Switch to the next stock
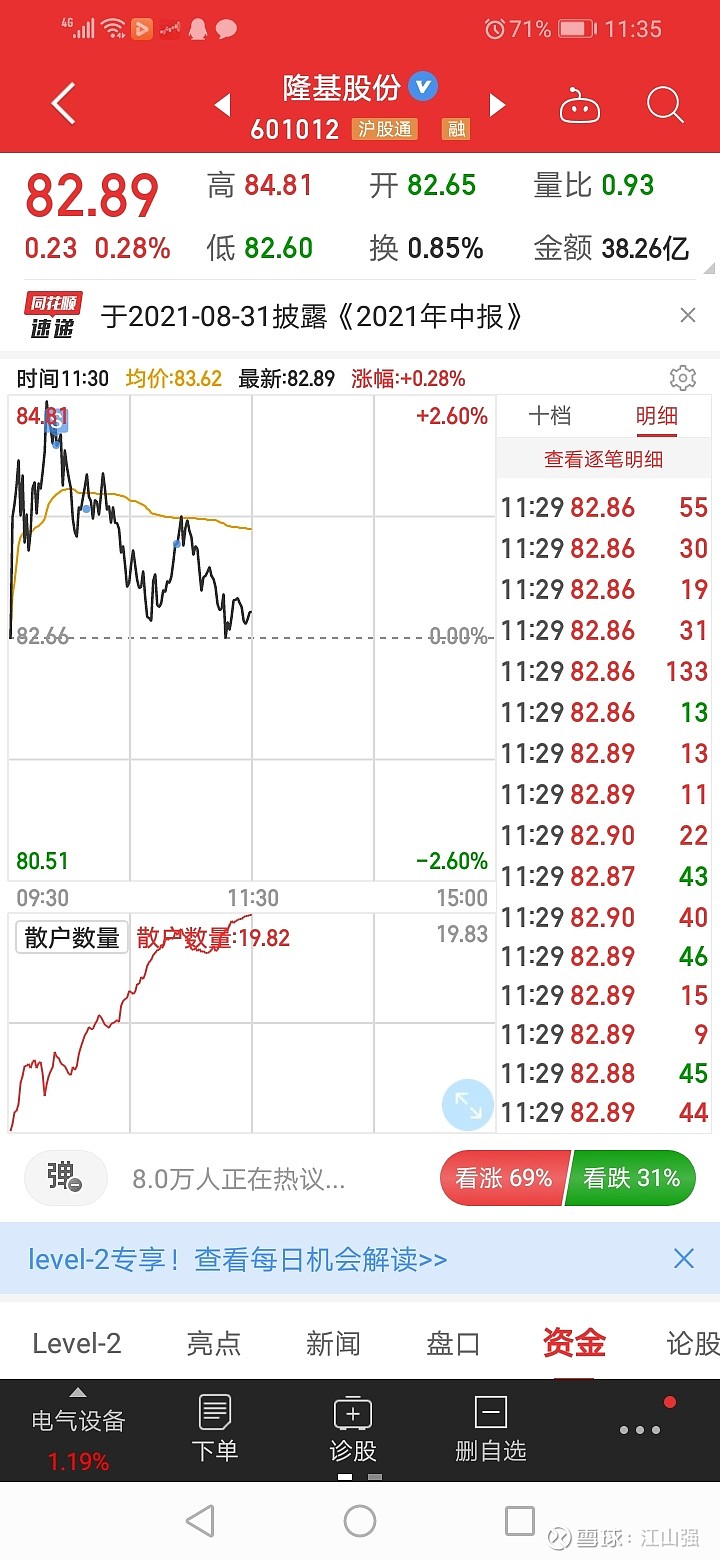This screenshot has height=1560, width=720. 497,105
